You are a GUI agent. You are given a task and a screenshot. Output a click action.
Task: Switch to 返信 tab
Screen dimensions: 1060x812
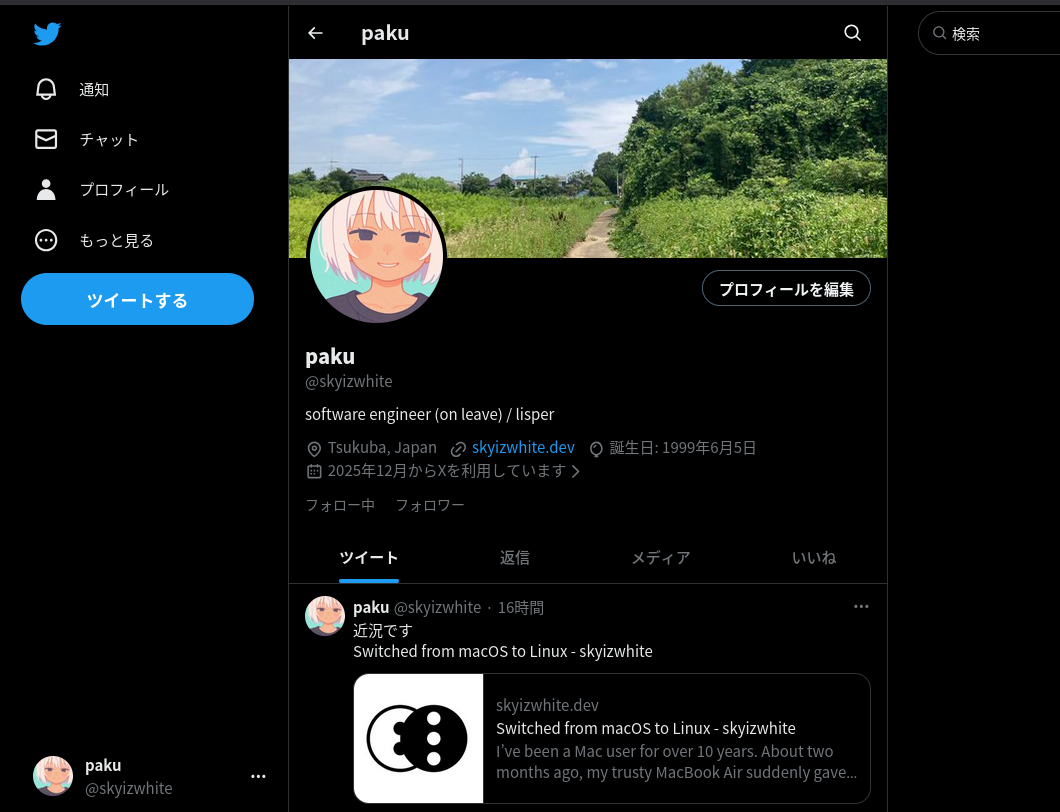coord(514,557)
